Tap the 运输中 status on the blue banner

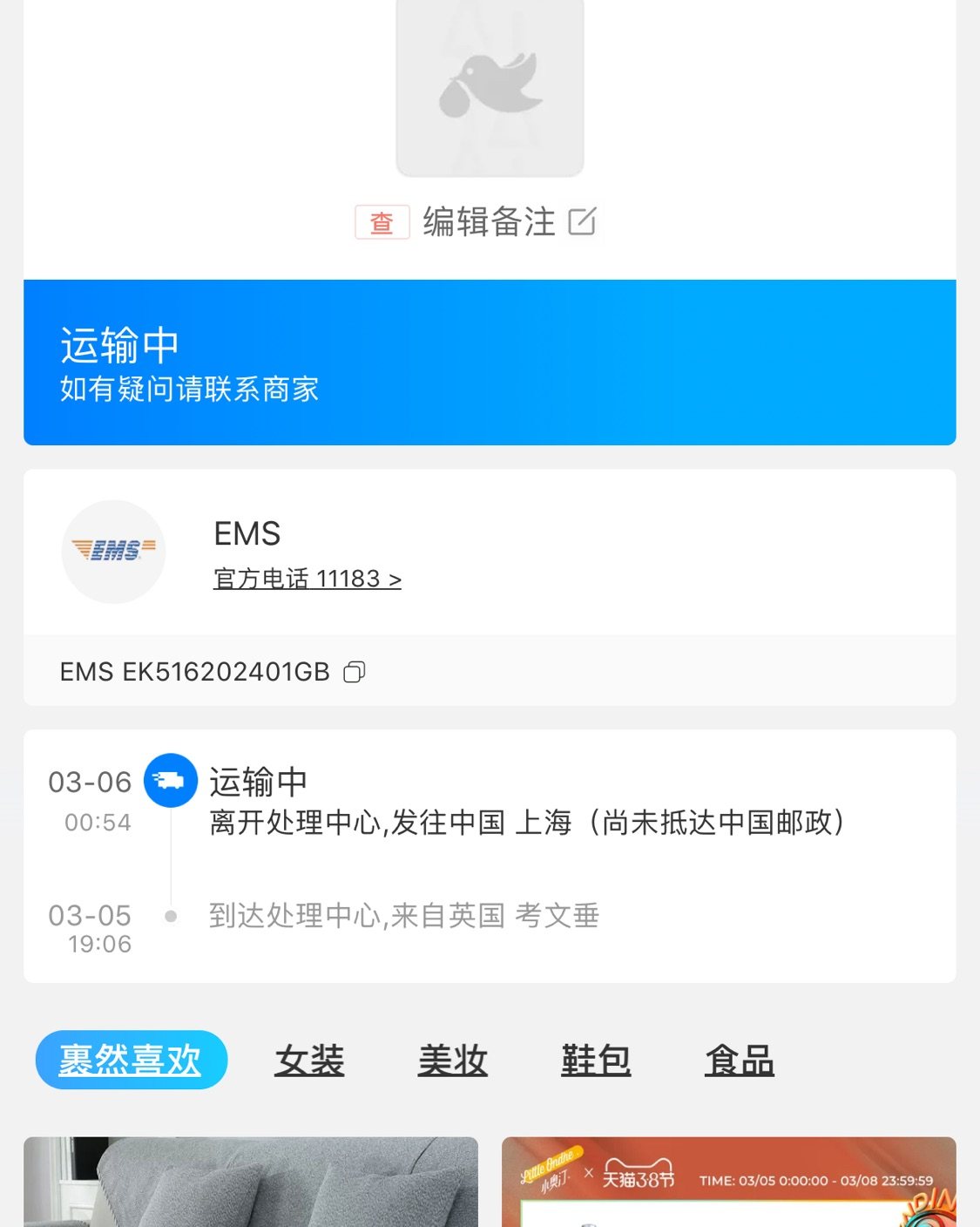pyautogui.click(x=120, y=345)
